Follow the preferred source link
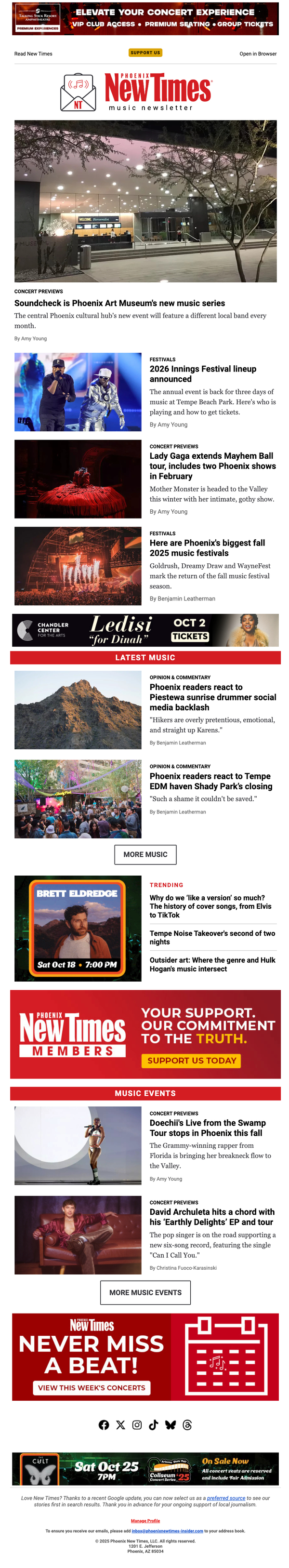Image resolution: width=289 pixels, height=1568 pixels. 226,1498
